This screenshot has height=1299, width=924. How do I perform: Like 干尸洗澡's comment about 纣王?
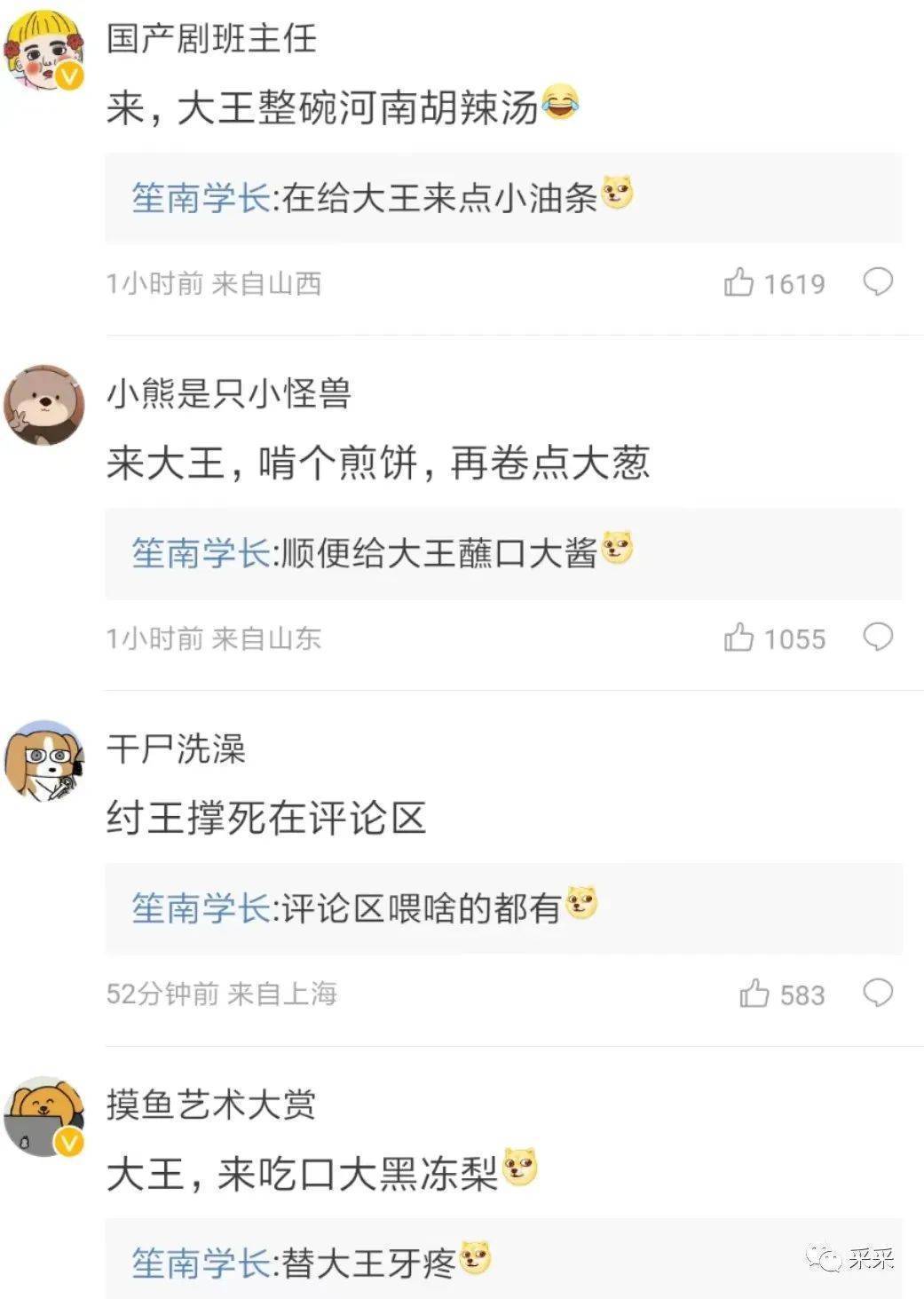[x=754, y=993]
